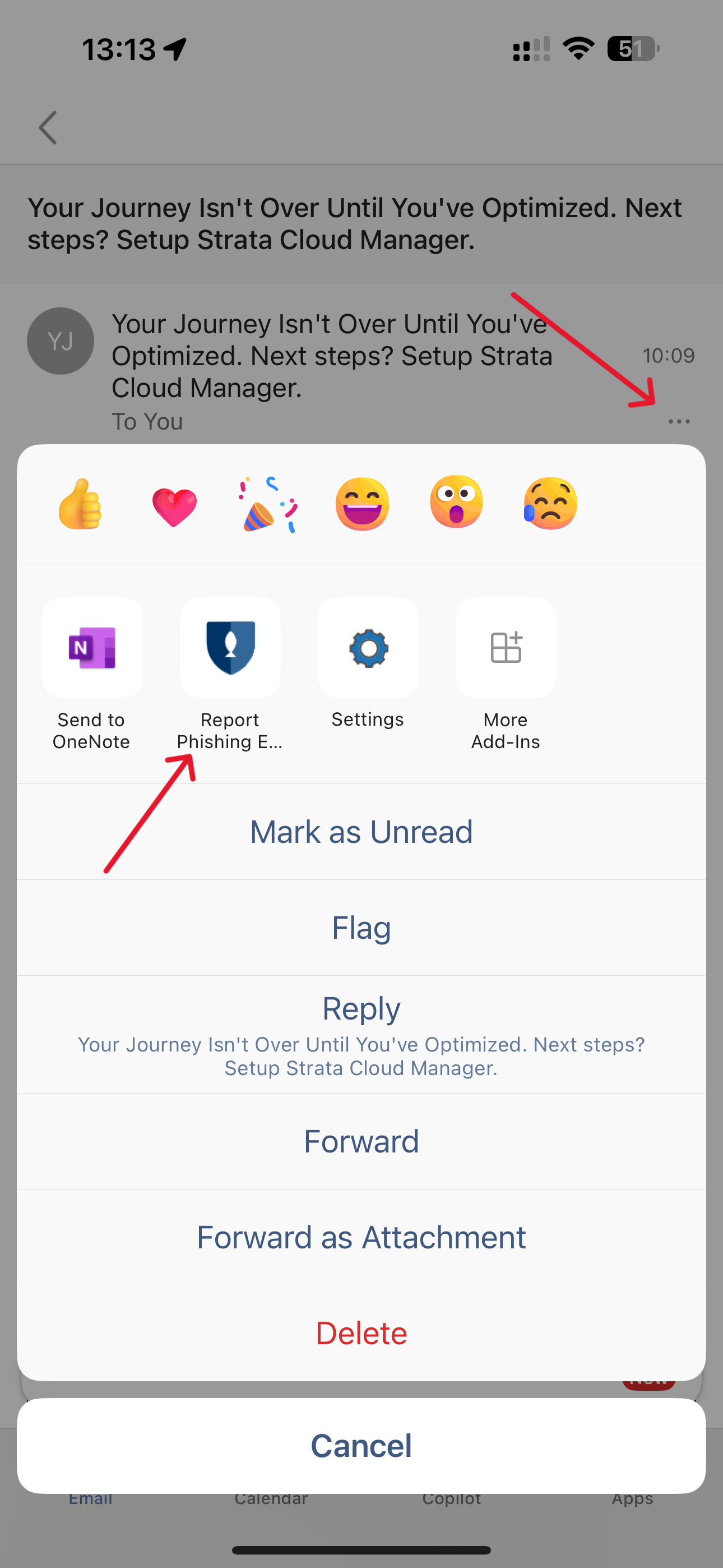
Task: Mark the email as unread
Action: point(361,832)
